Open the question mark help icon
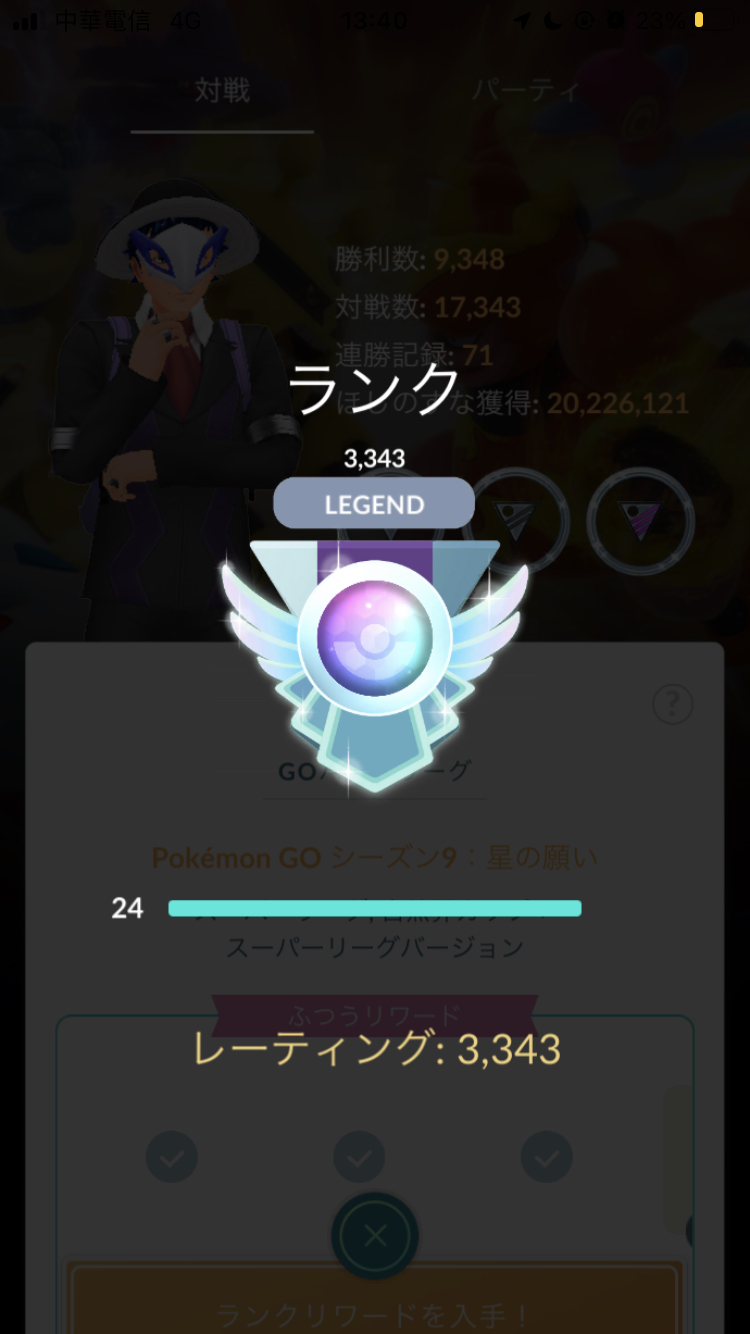The height and width of the screenshot is (1334, 750). pyautogui.click(x=672, y=704)
